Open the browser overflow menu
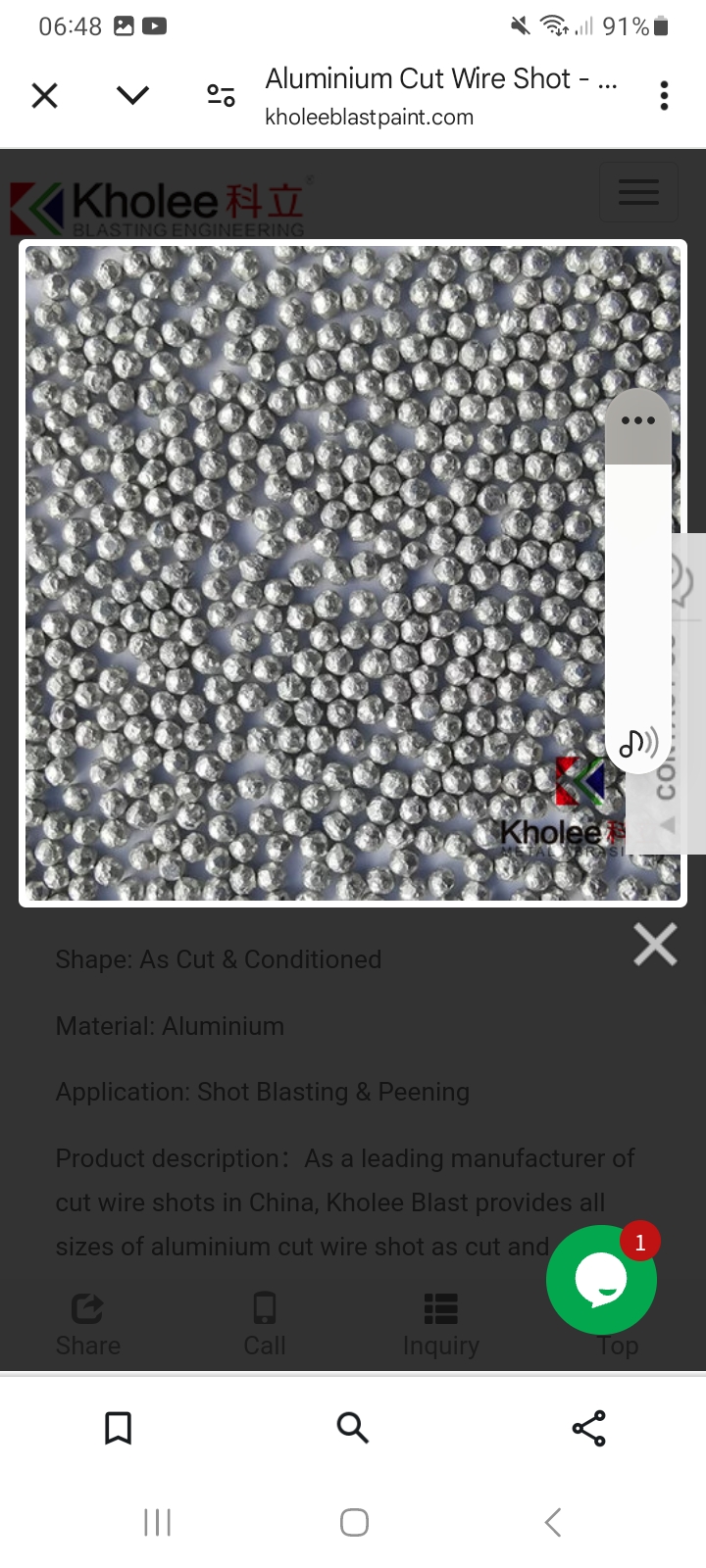Viewport: 706px width, 1568px height. [x=665, y=95]
